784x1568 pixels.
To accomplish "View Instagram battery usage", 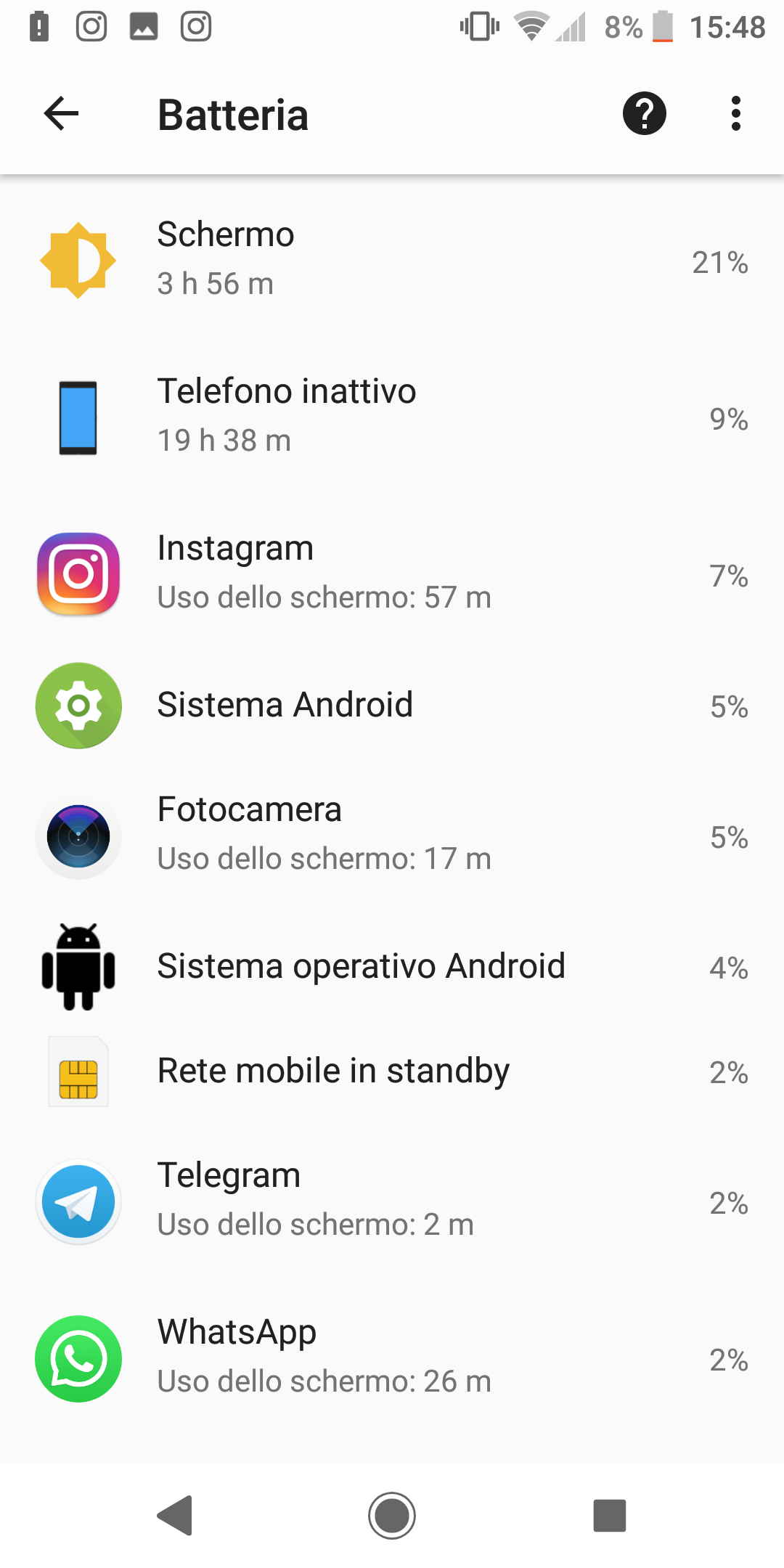I will 392,574.
